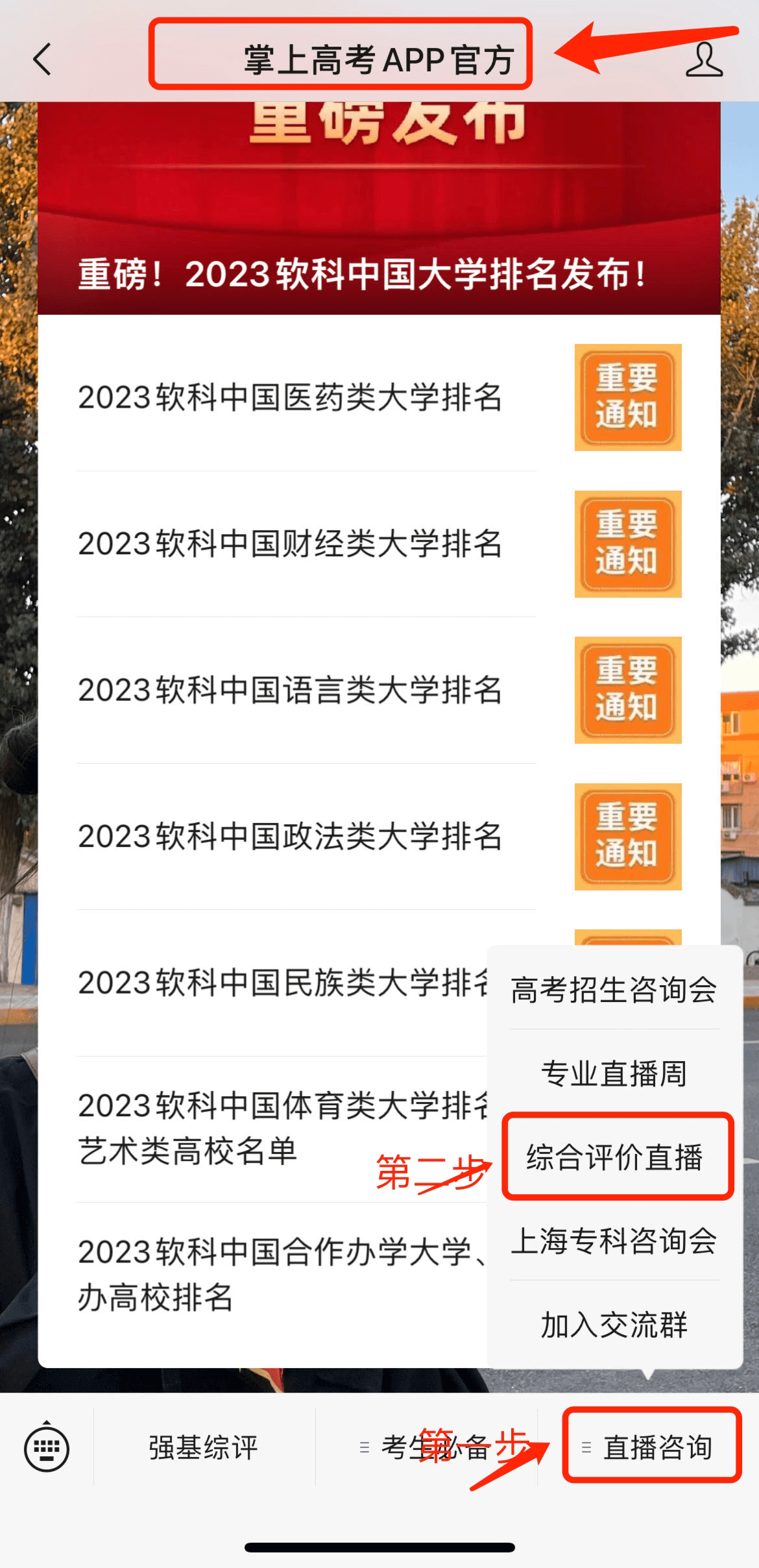Screen dimensions: 759x1568
Task: Read 2023软科中国医药类大学排名 article
Action: 290,397
